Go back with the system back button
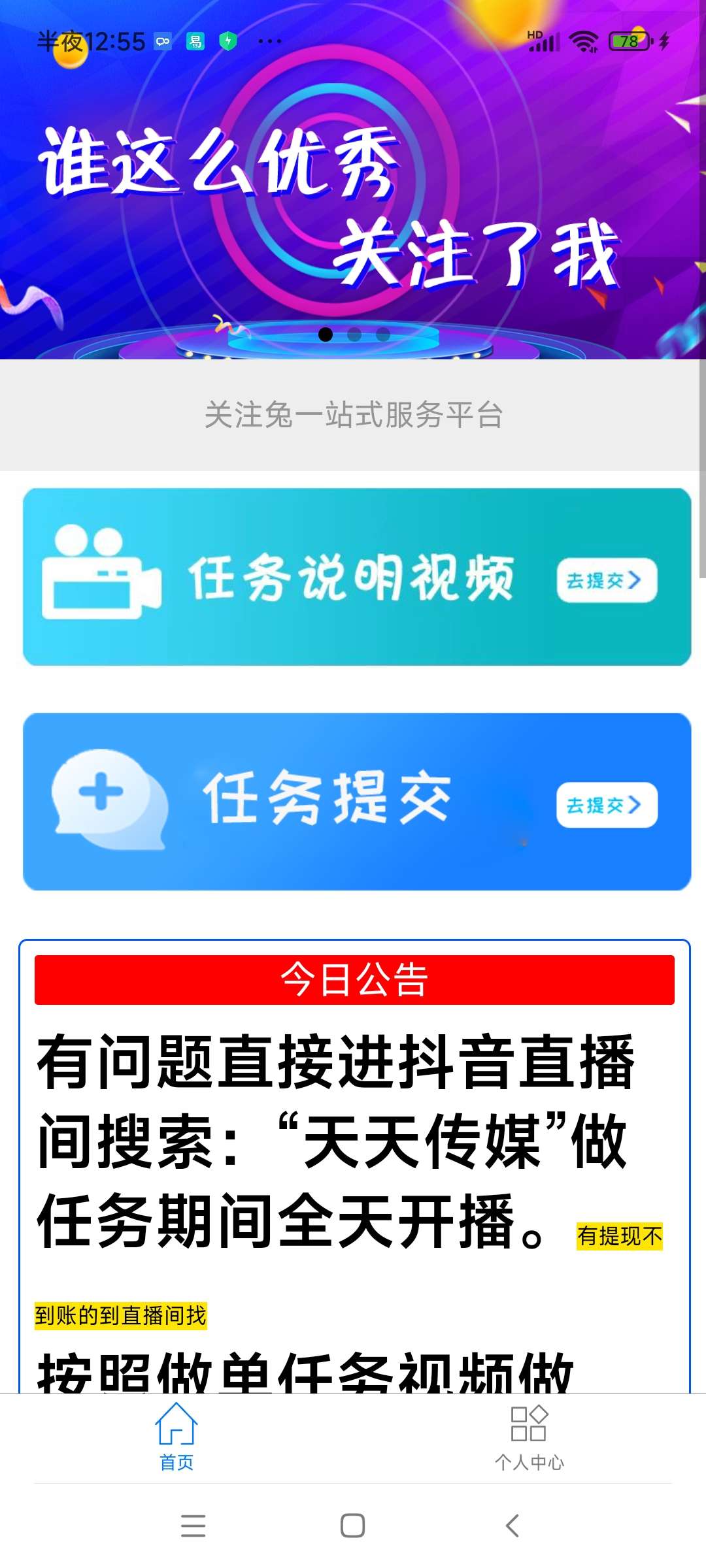Screen dimensions: 706x1568 513,1526
